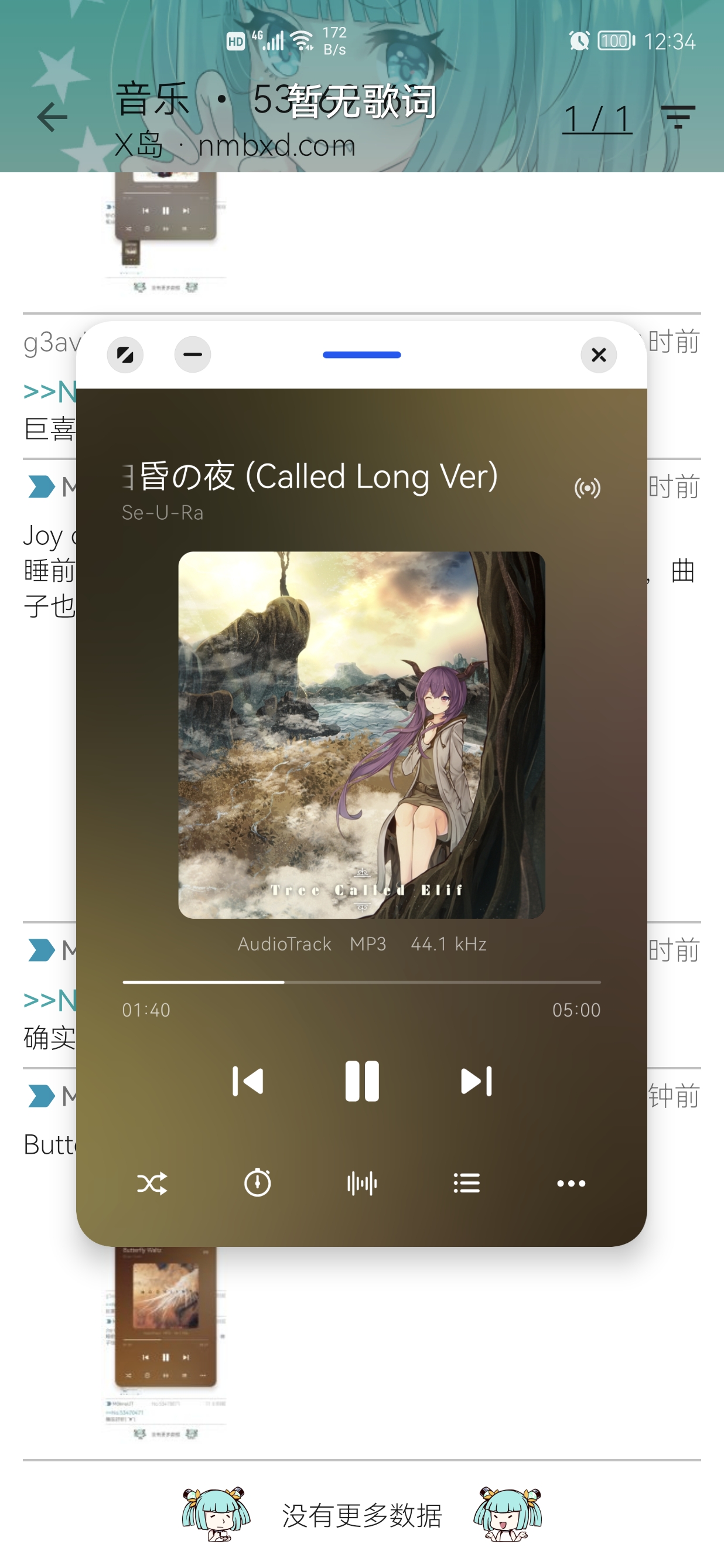The image size is (724, 1568).
Task: Seek on the song progress bar
Action: 361,982
